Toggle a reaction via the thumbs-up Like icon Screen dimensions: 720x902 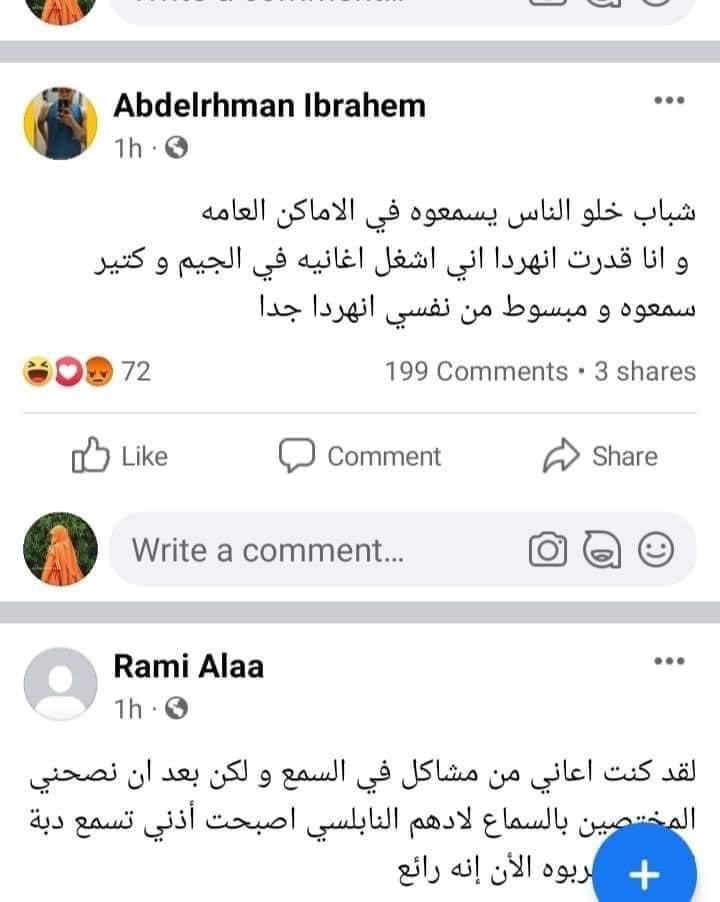pos(91,455)
